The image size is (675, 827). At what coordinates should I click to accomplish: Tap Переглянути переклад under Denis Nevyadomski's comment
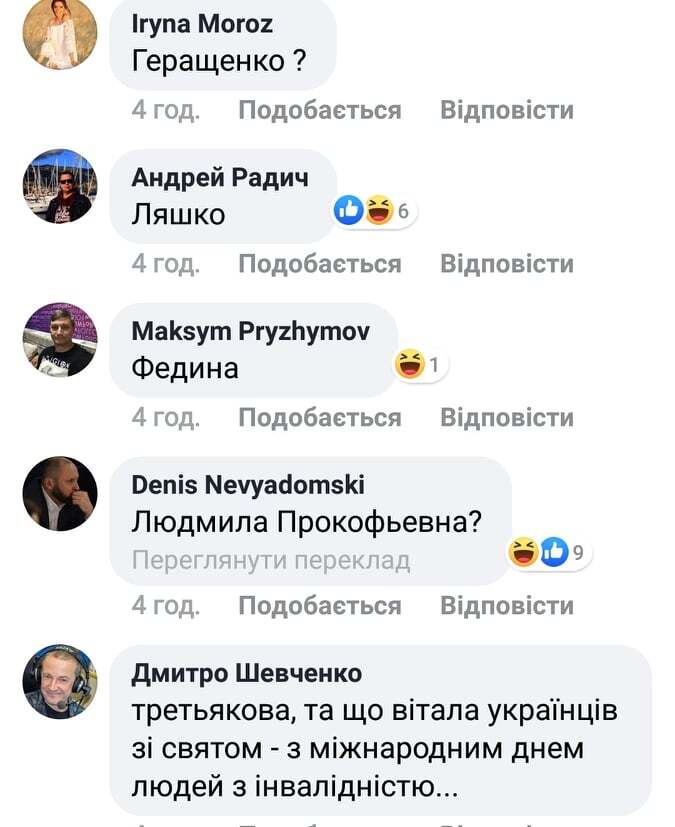point(271,560)
